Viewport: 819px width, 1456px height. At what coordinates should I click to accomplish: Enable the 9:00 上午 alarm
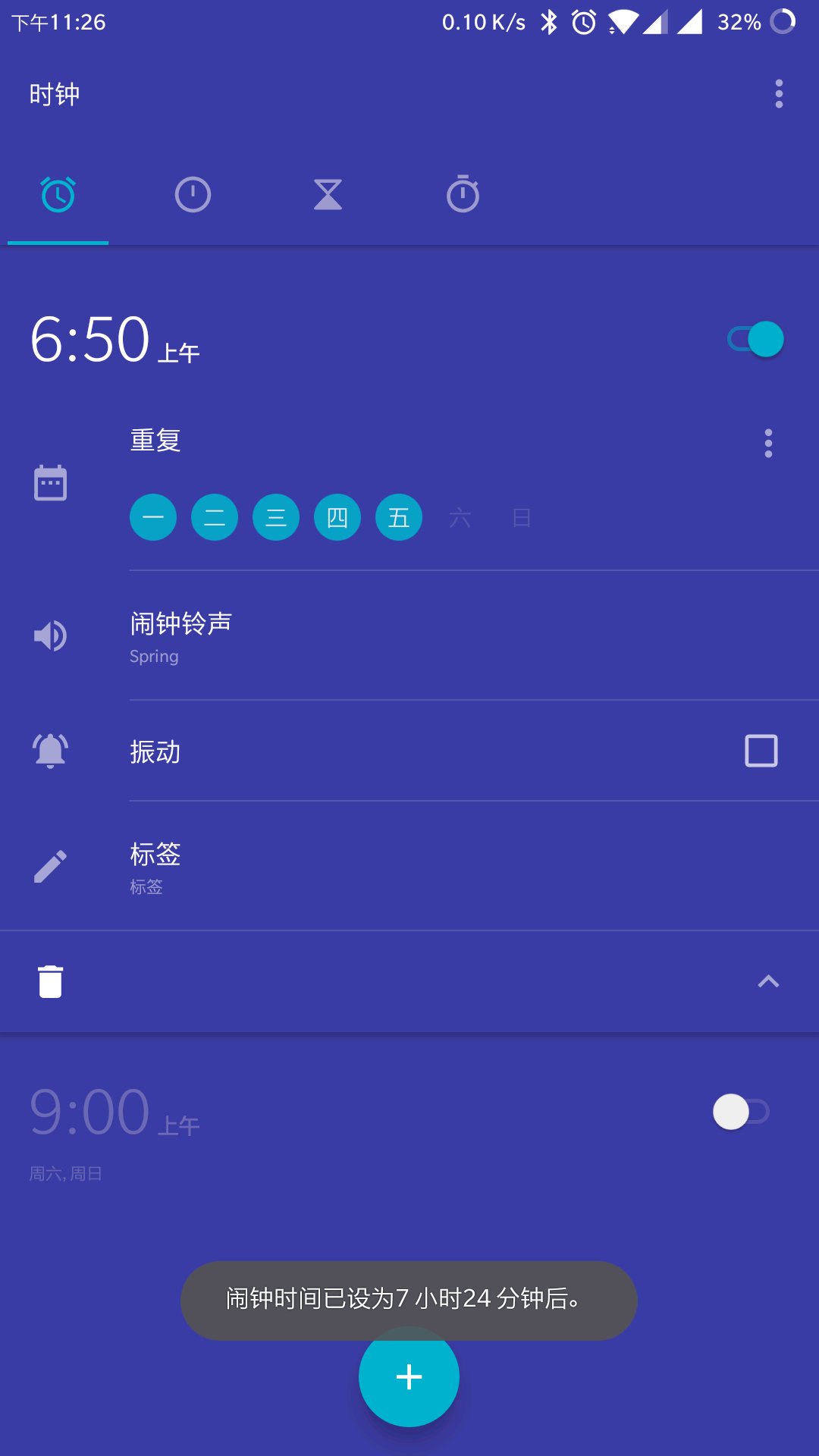click(x=740, y=1112)
